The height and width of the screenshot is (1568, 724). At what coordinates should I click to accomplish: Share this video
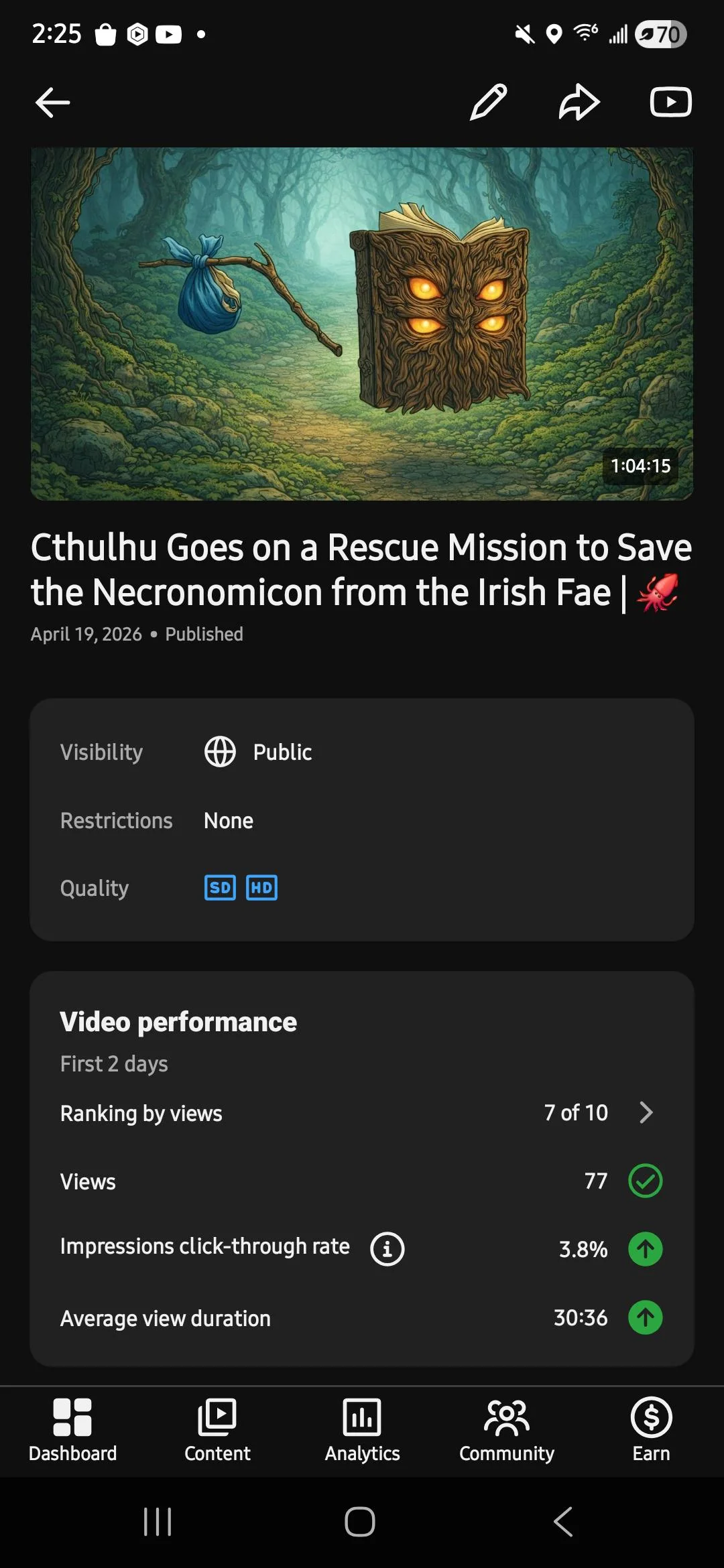coord(579,103)
